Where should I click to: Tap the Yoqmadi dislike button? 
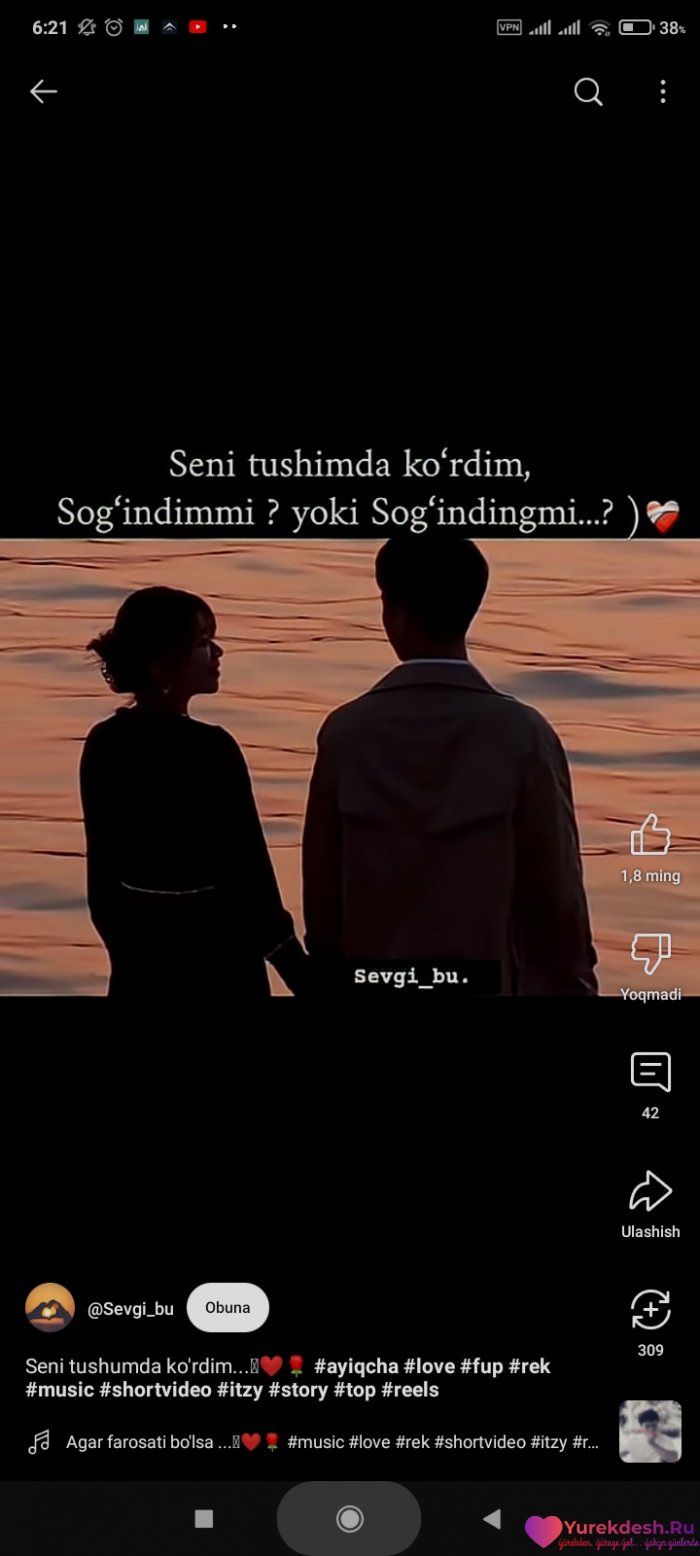pyautogui.click(x=650, y=955)
